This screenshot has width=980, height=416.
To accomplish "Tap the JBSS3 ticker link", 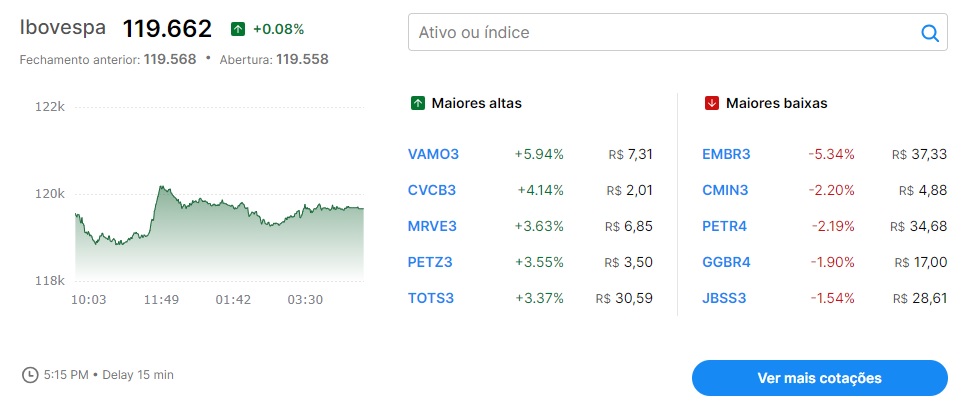I will 725,298.
